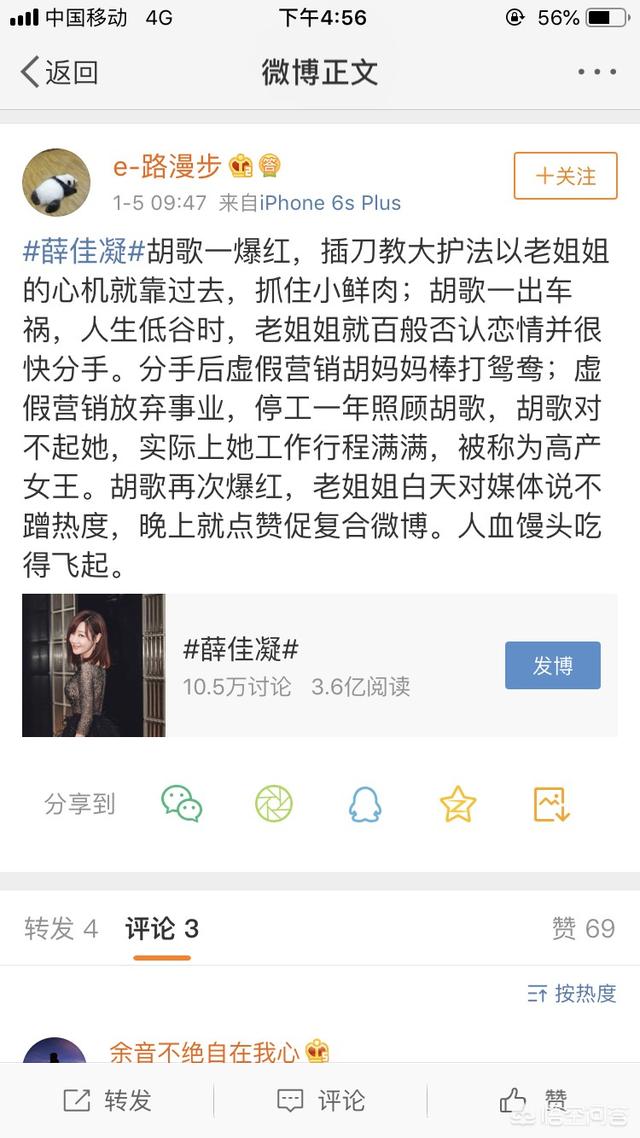Tap the 发博 button on the topic card
This screenshot has width=640, height=1138.
pos(553,665)
